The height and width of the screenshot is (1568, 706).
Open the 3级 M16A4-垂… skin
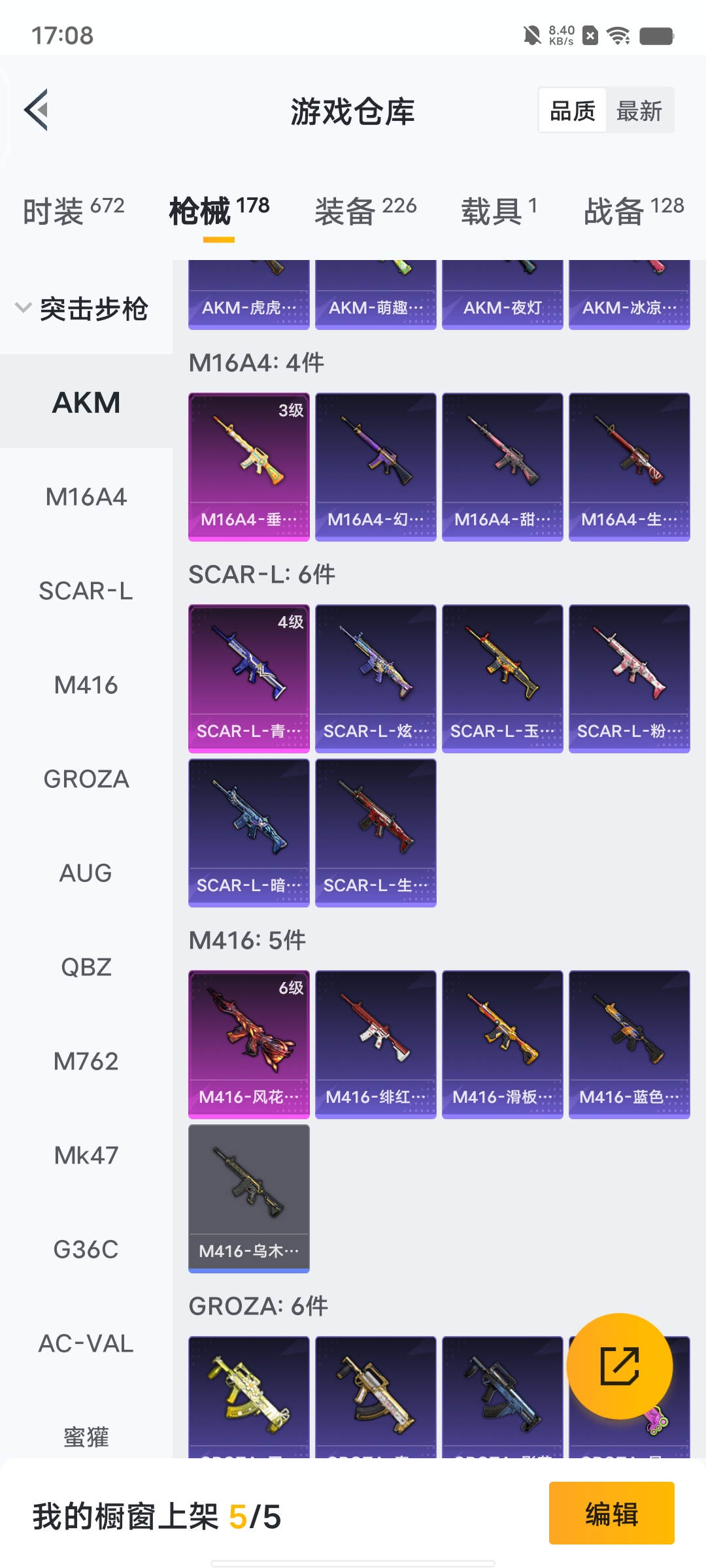click(248, 466)
